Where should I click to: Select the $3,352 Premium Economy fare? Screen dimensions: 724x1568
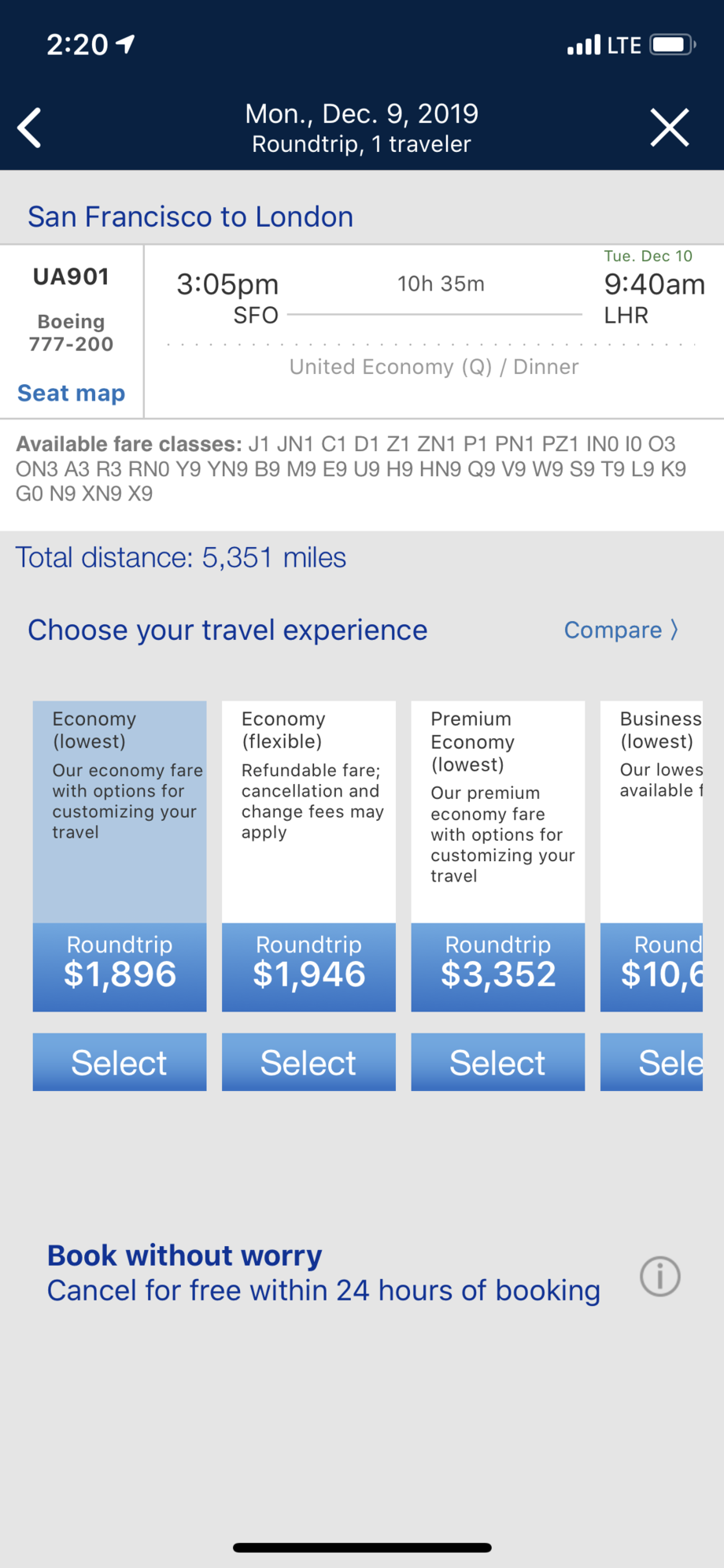tap(497, 1062)
